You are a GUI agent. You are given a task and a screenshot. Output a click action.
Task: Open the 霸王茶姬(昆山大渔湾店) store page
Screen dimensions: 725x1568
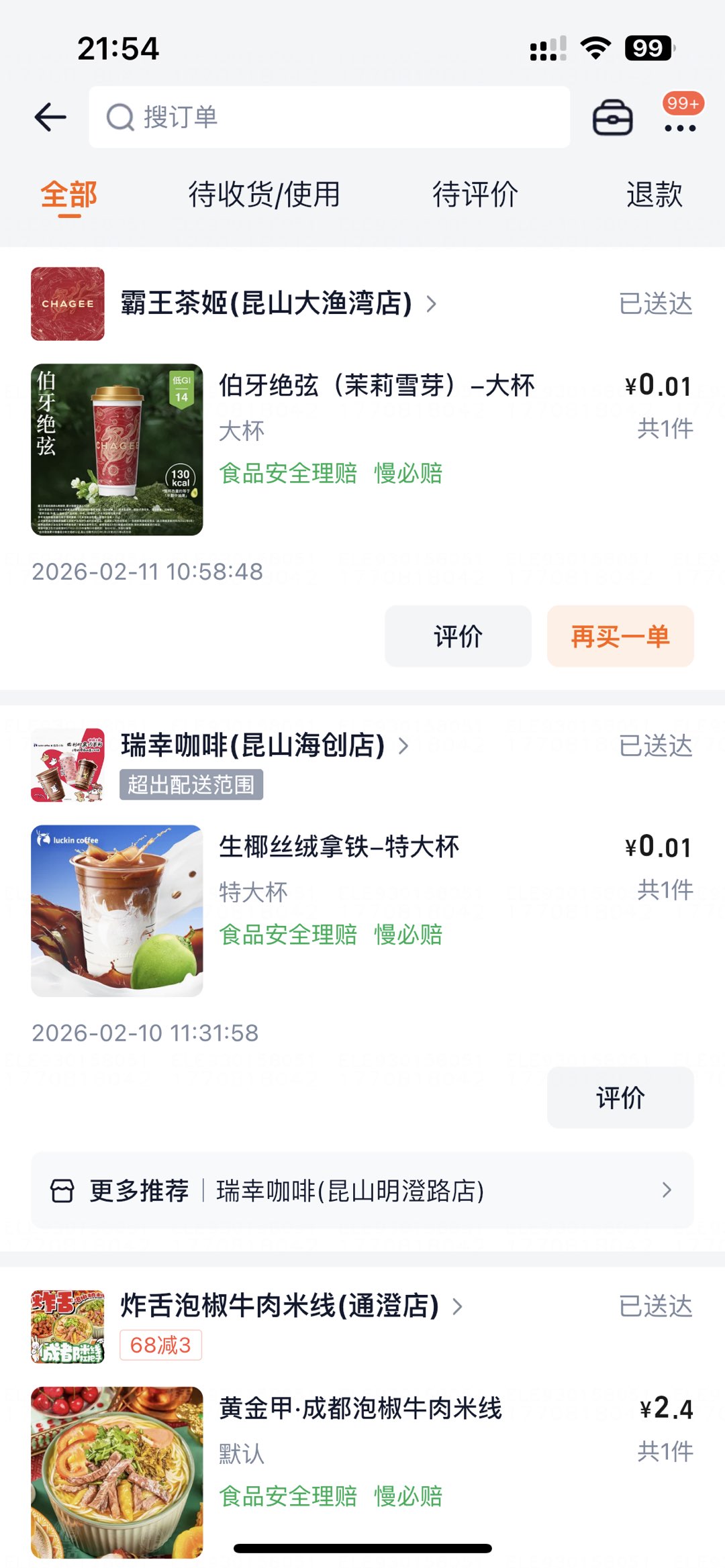(266, 304)
